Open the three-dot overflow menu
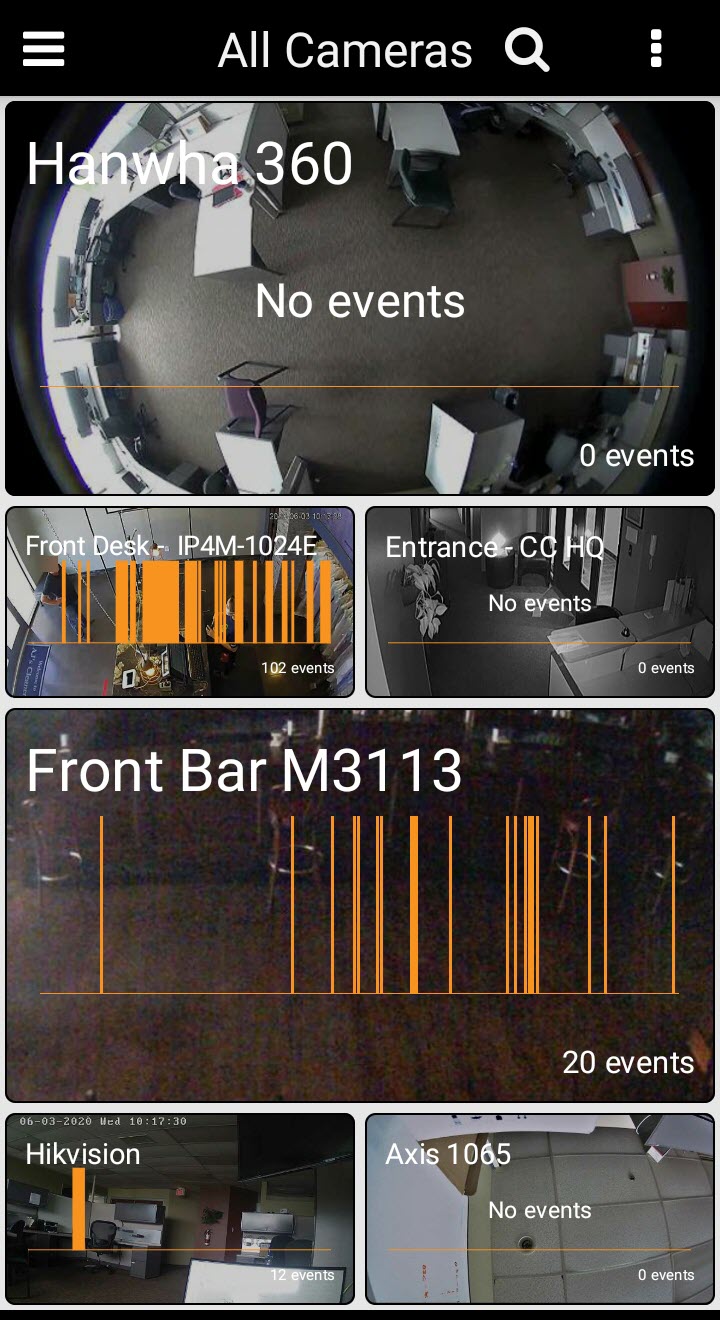 coord(656,48)
